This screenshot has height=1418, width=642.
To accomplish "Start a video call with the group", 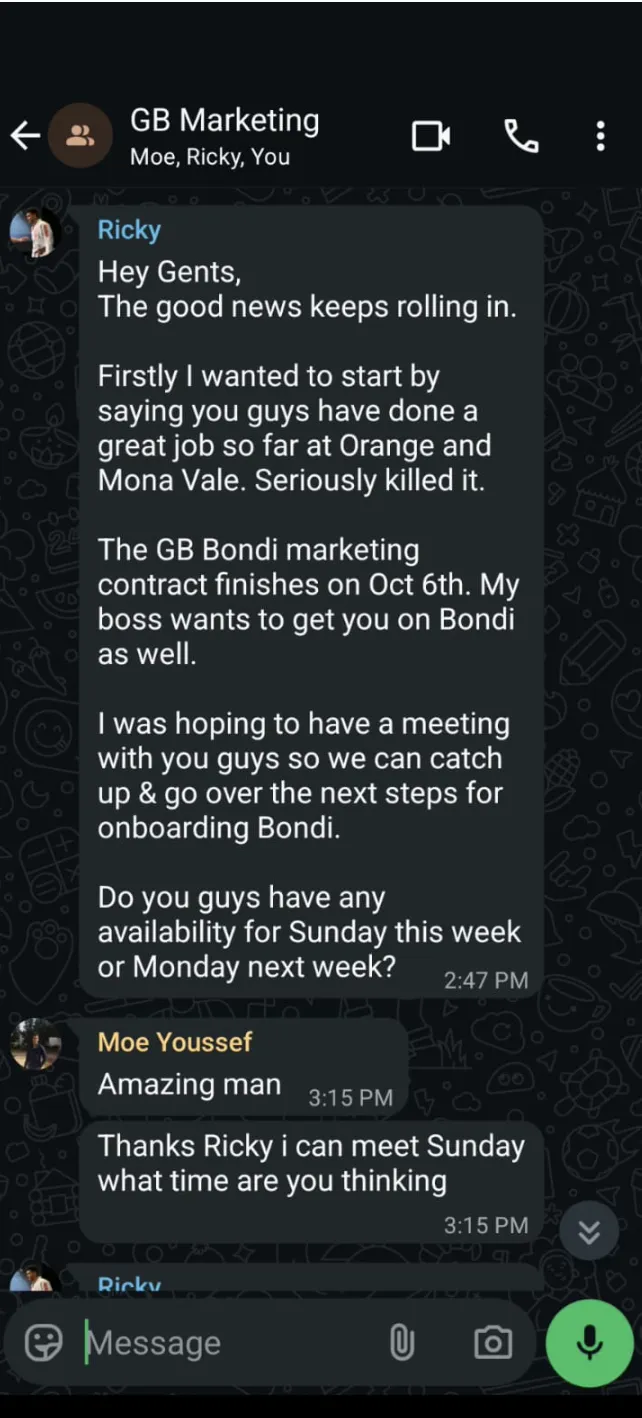I will [x=431, y=136].
